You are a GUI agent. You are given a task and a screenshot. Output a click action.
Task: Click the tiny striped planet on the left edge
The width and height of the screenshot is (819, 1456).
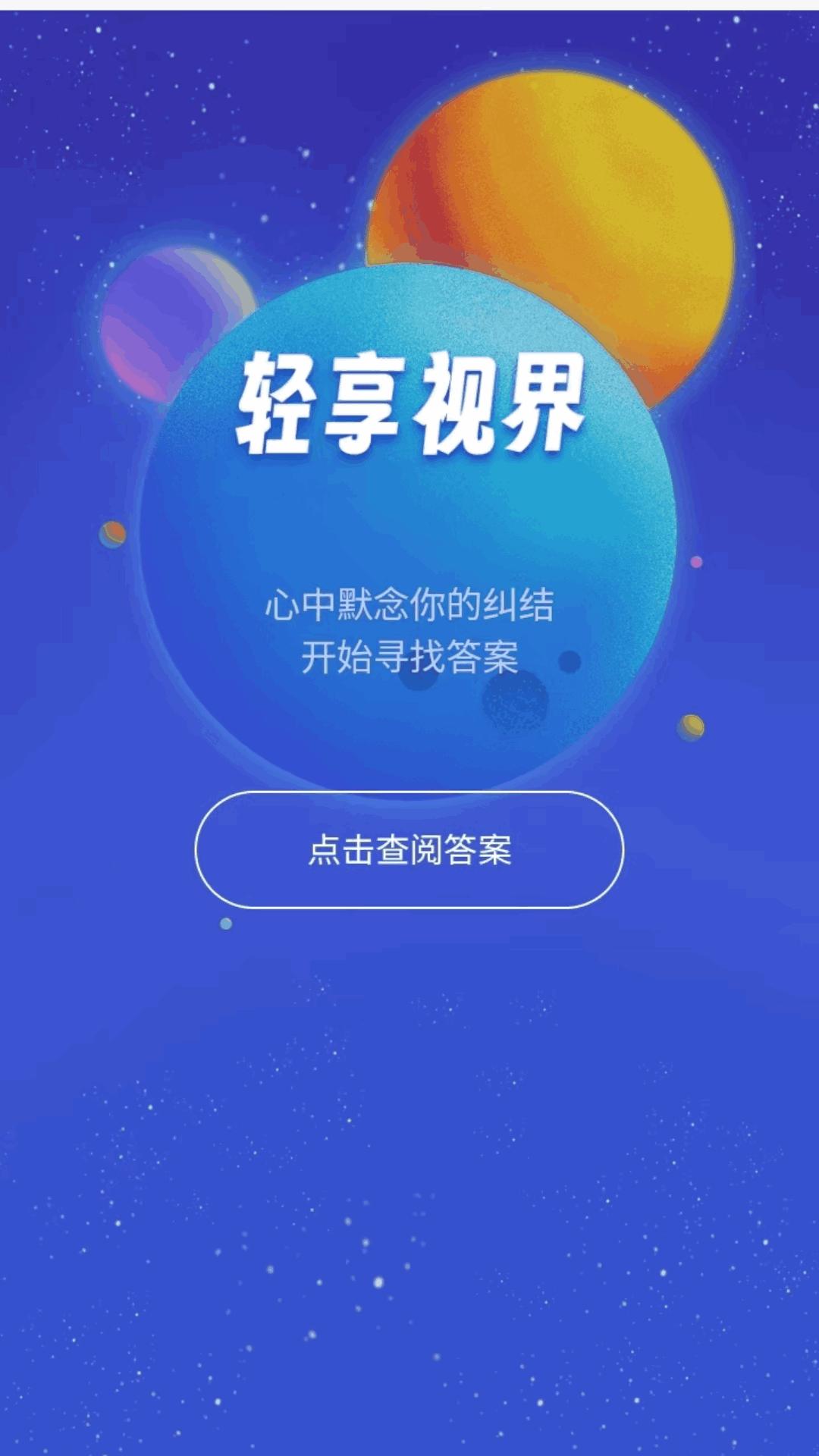tap(112, 532)
